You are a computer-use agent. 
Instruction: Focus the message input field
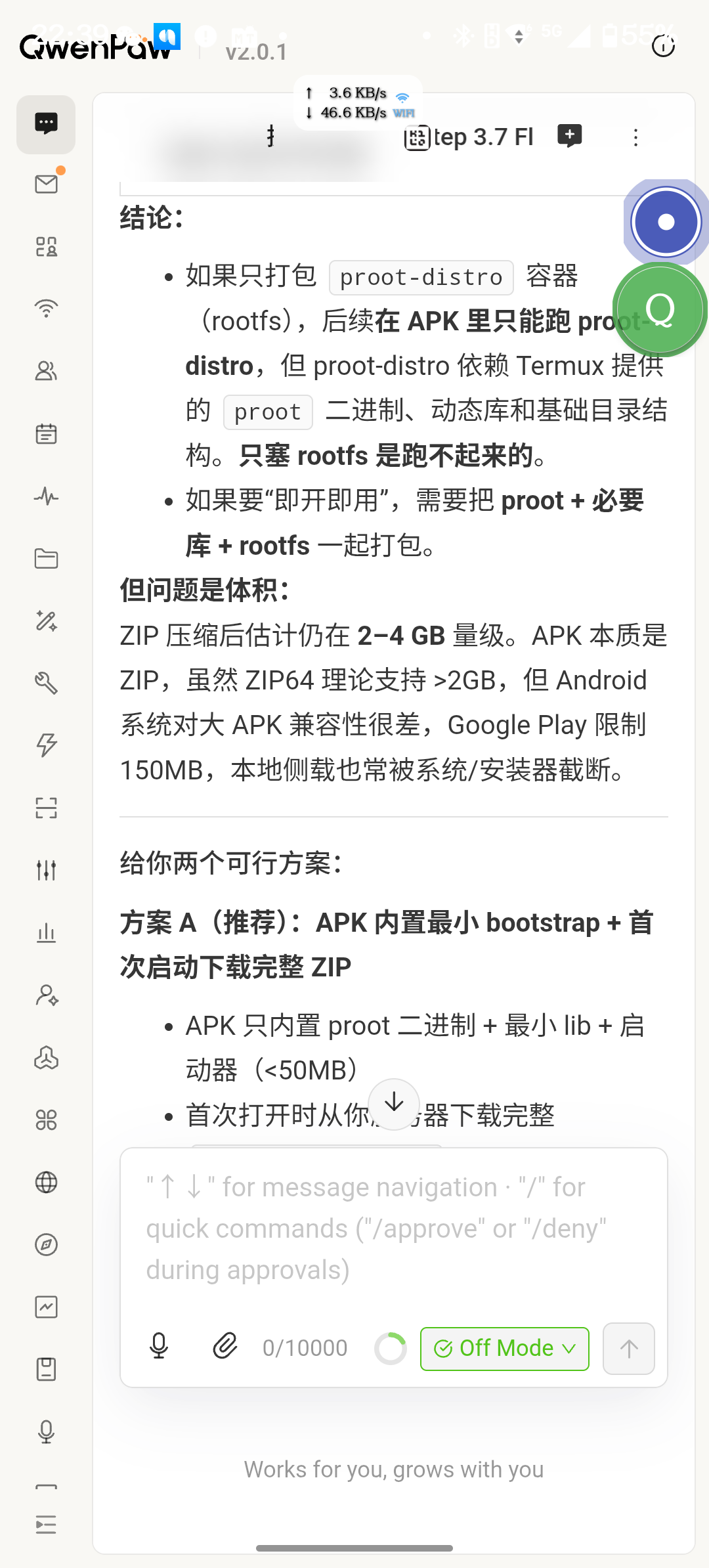[393, 1229]
